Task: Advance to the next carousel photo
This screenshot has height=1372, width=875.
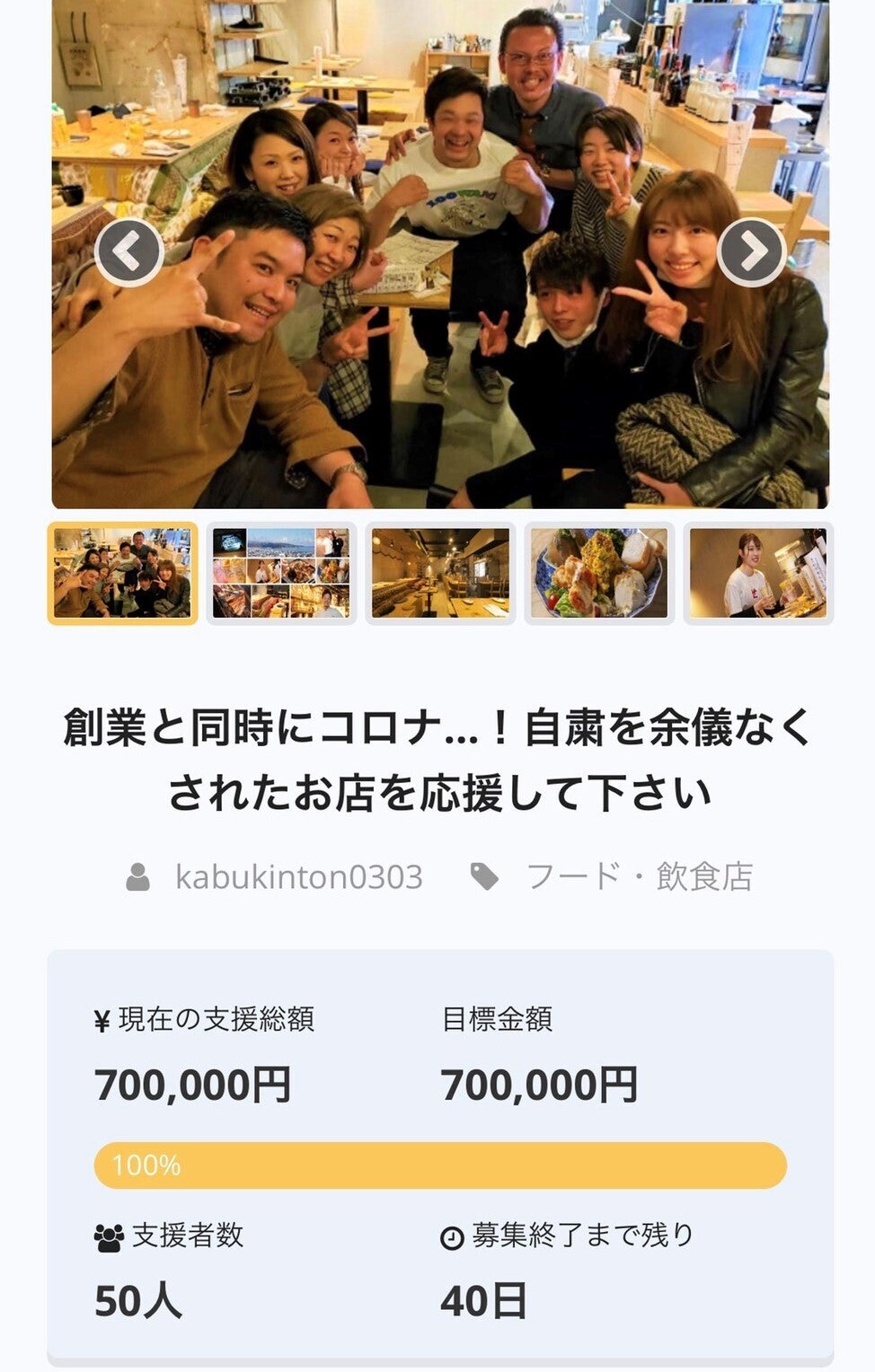Action: (752, 252)
